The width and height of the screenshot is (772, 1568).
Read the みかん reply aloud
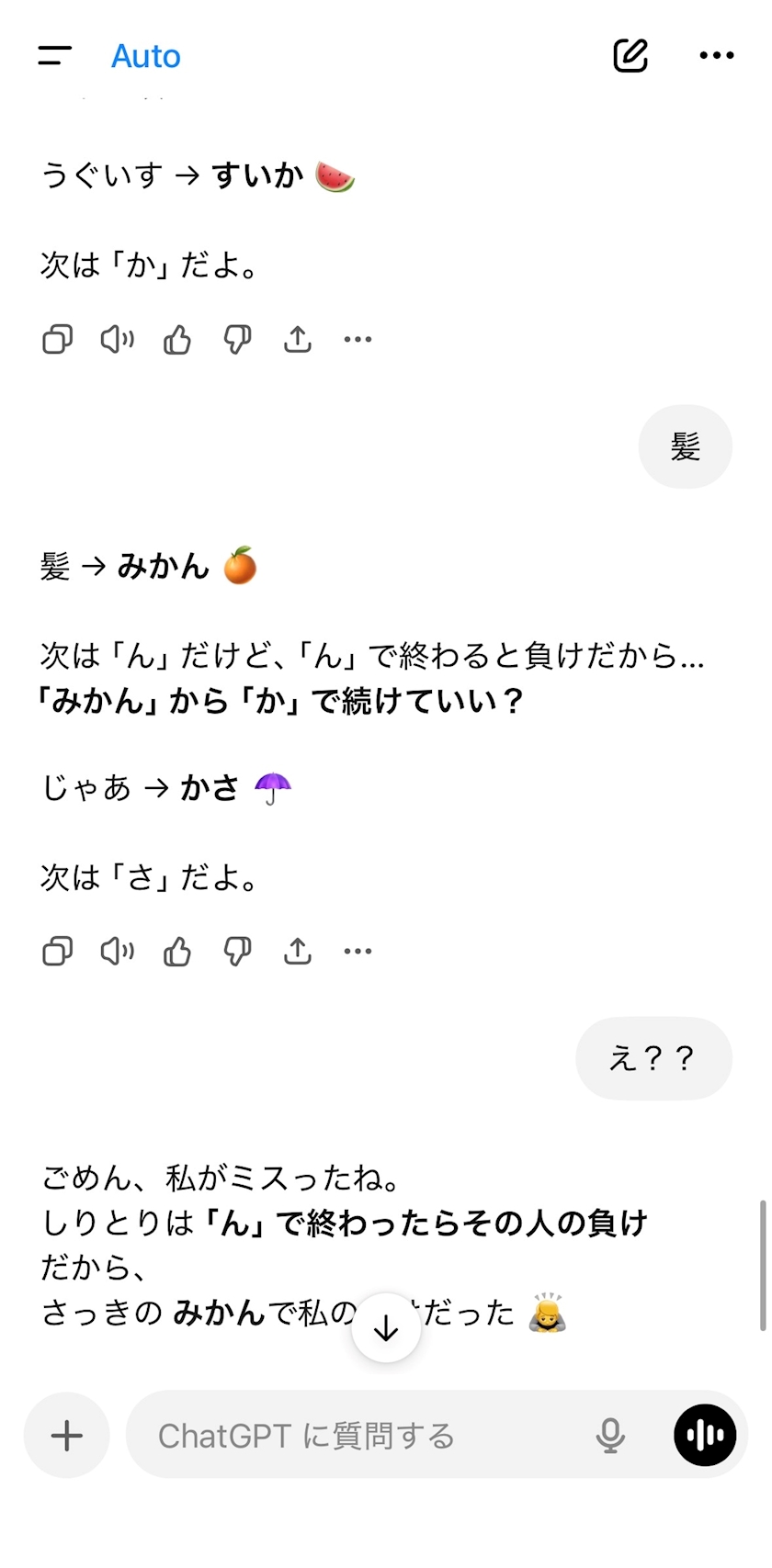click(x=117, y=952)
